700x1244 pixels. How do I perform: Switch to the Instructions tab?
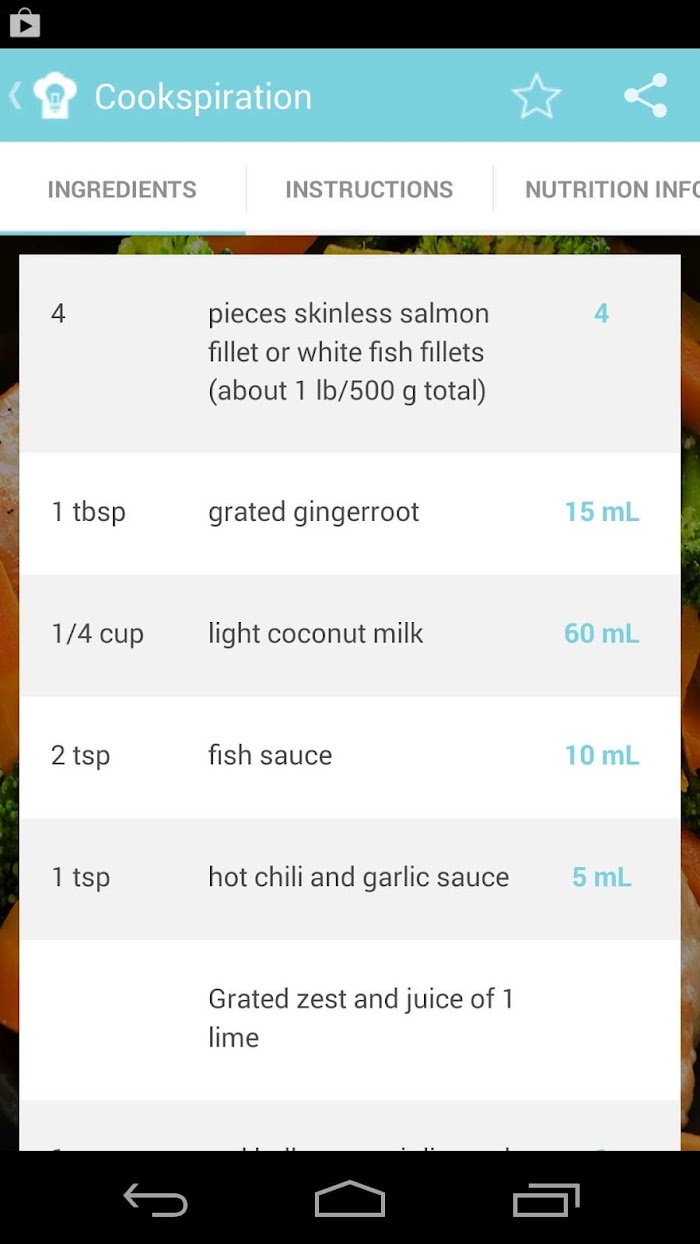(369, 189)
